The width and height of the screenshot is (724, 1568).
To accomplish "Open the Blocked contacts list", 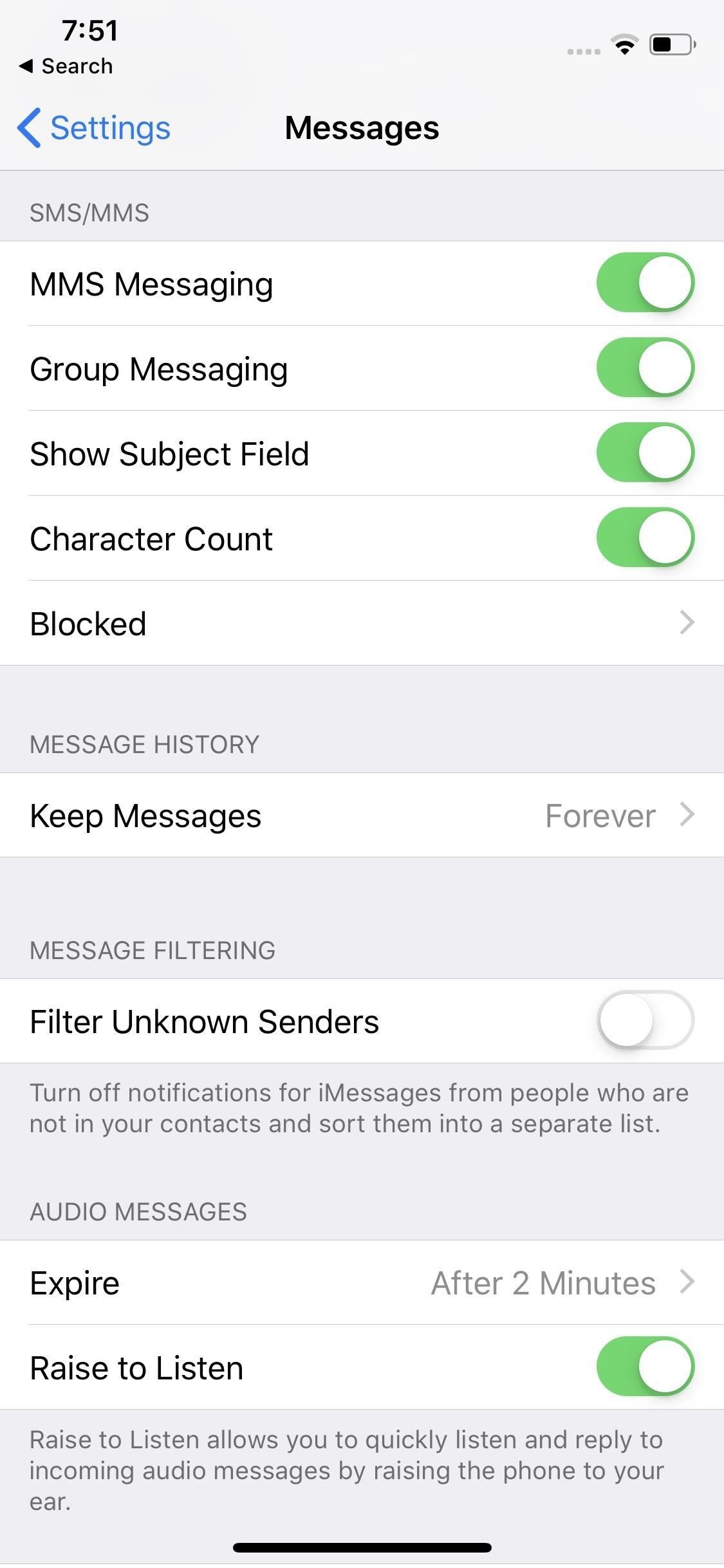I will pos(362,623).
